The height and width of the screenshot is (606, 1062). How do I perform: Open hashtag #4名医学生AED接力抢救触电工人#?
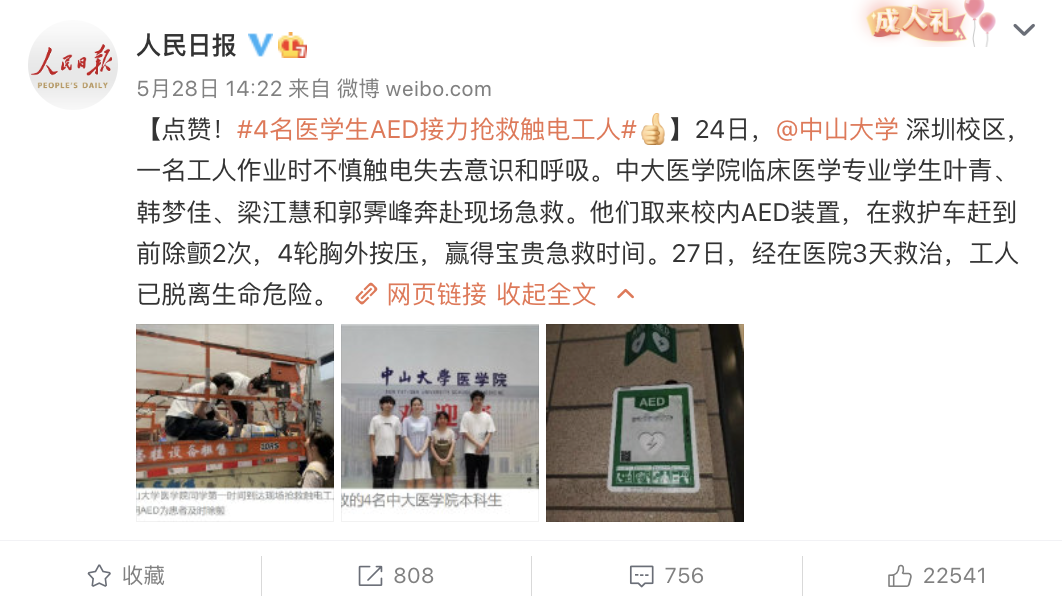point(438,130)
